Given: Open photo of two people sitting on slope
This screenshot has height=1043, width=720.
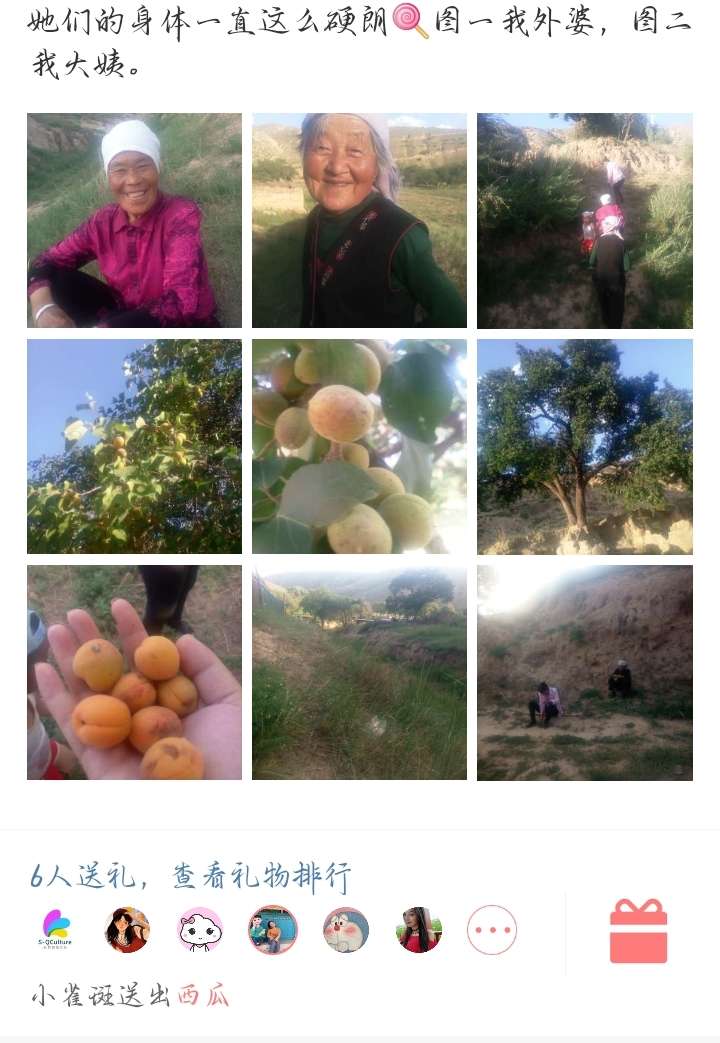Looking at the screenshot, I should pyautogui.click(x=584, y=672).
